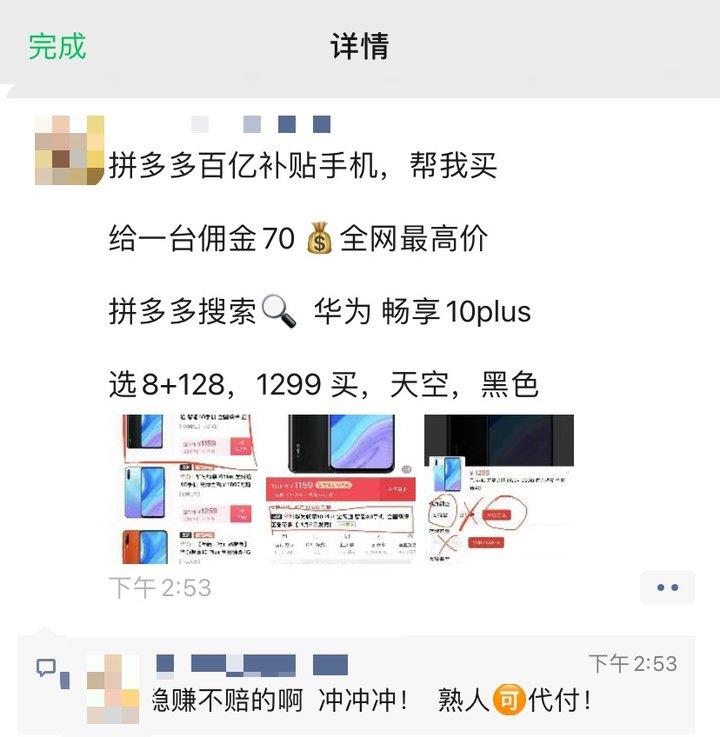The height and width of the screenshot is (737, 720).
Task: Click the money bag emoji after 佣金70
Action: pyautogui.click(x=316, y=240)
